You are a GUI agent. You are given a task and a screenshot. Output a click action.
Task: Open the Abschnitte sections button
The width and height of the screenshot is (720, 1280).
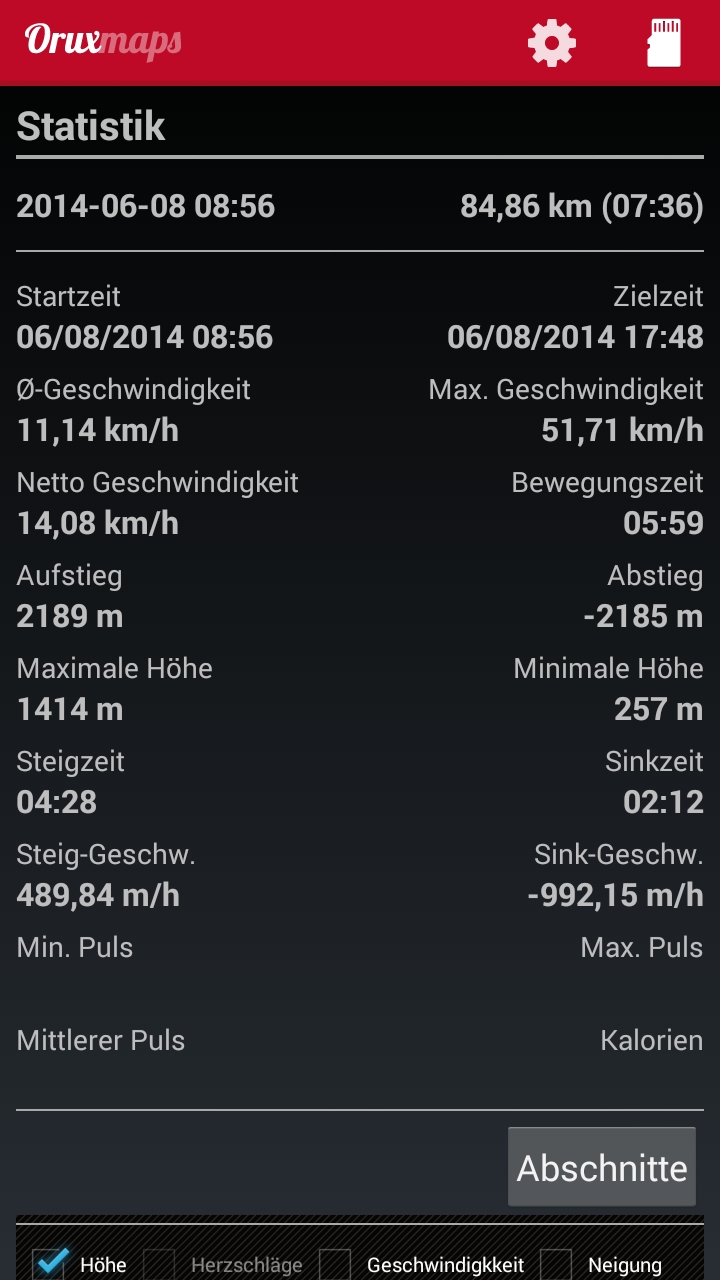click(x=602, y=1168)
